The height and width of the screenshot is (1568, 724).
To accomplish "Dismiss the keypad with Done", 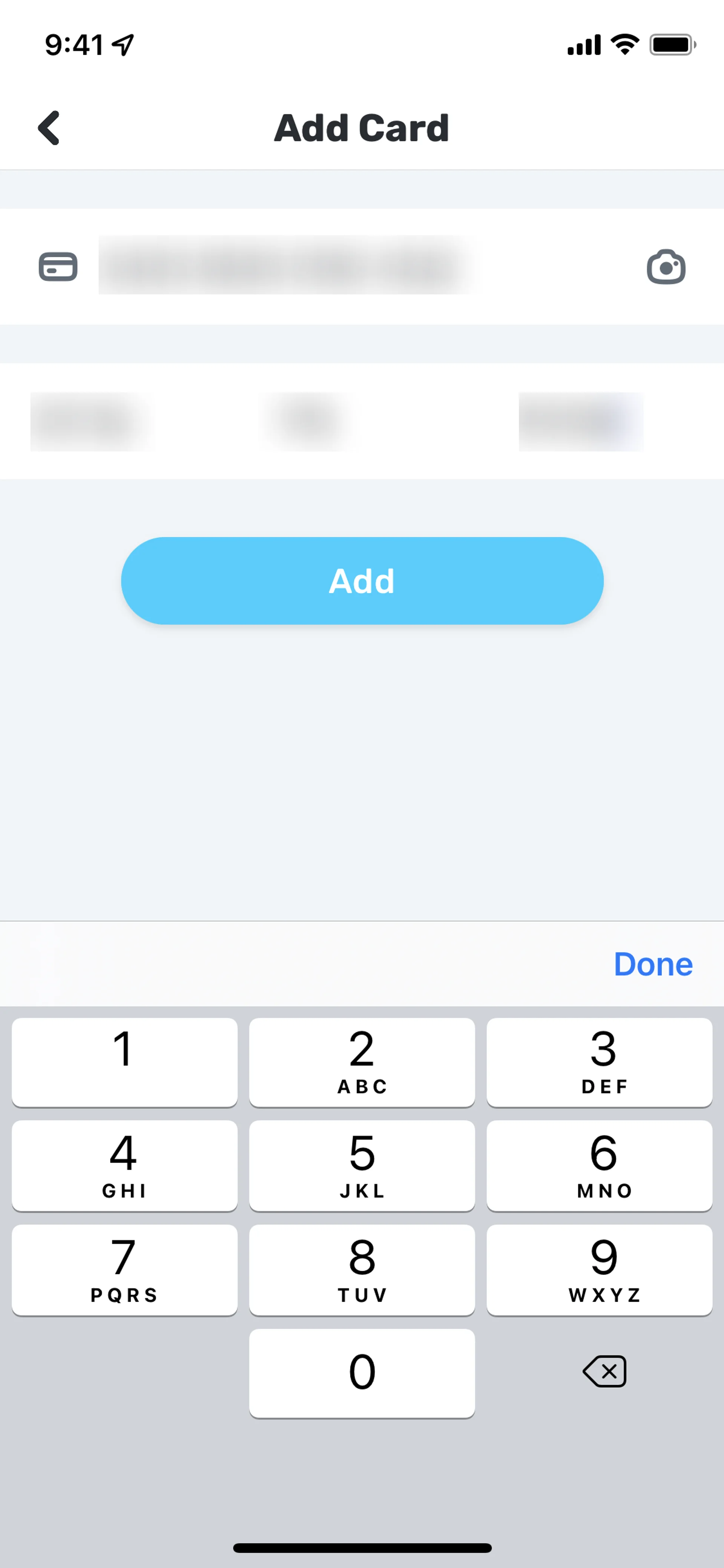I will (x=653, y=964).
